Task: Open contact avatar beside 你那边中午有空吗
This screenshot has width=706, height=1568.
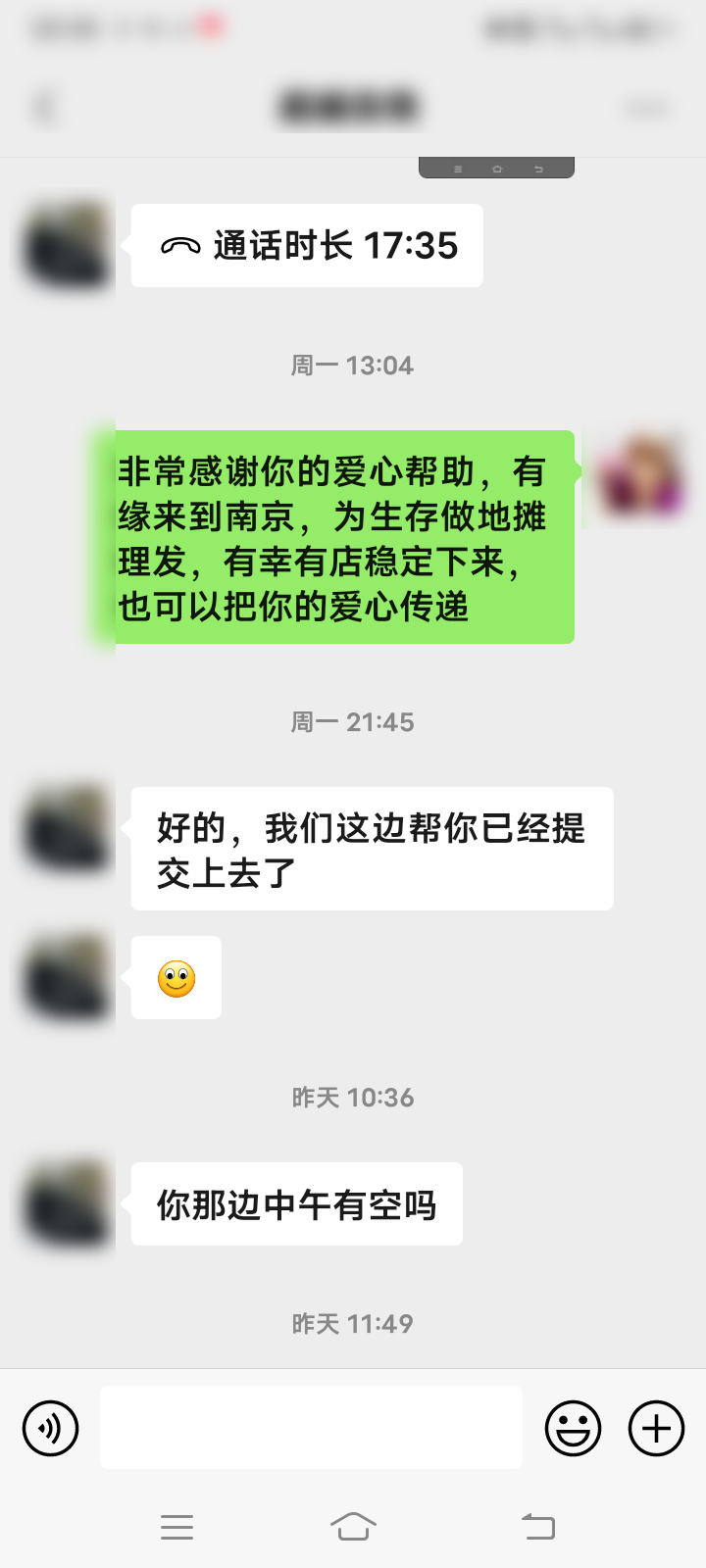Action: 67,1204
